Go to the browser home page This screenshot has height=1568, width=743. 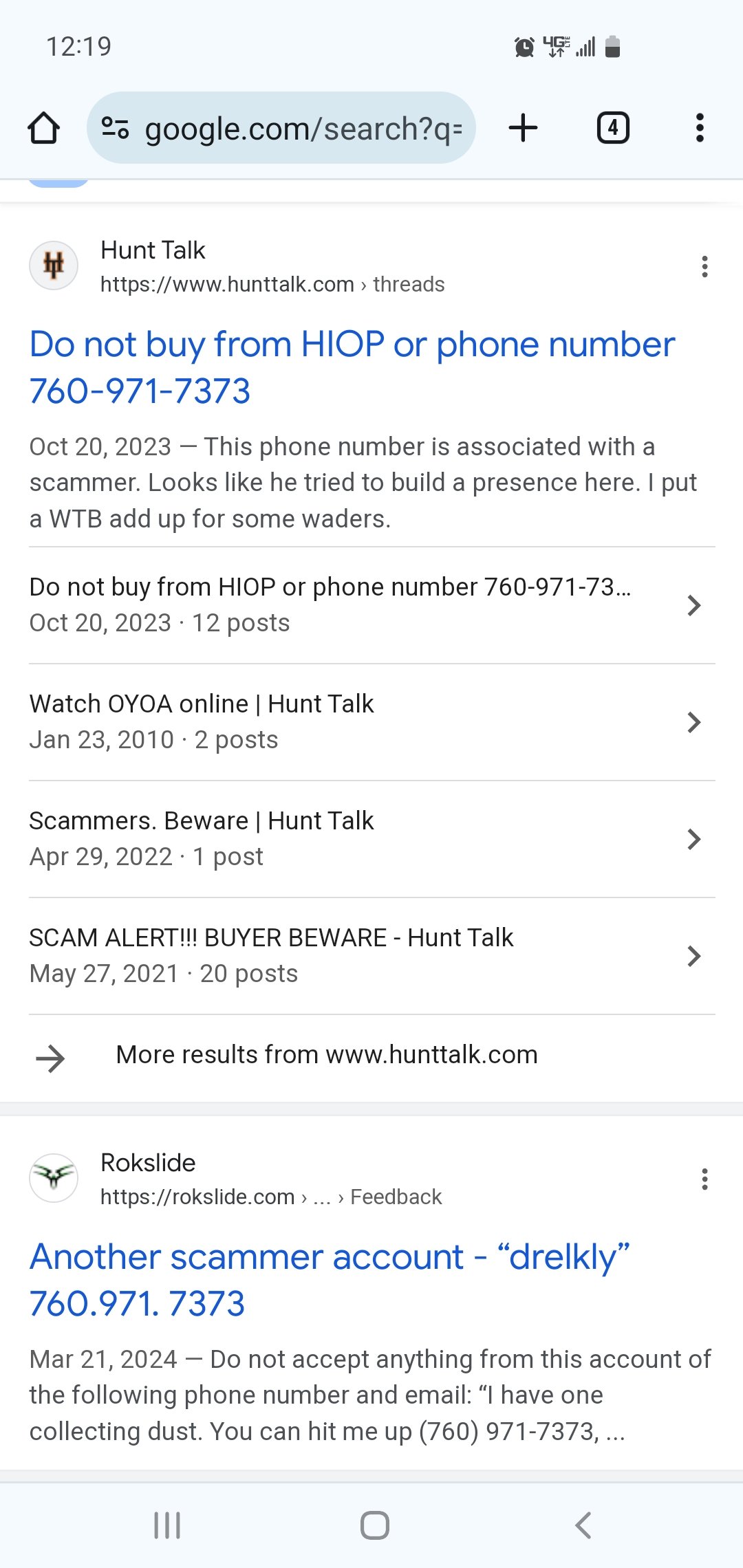[x=43, y=128]
